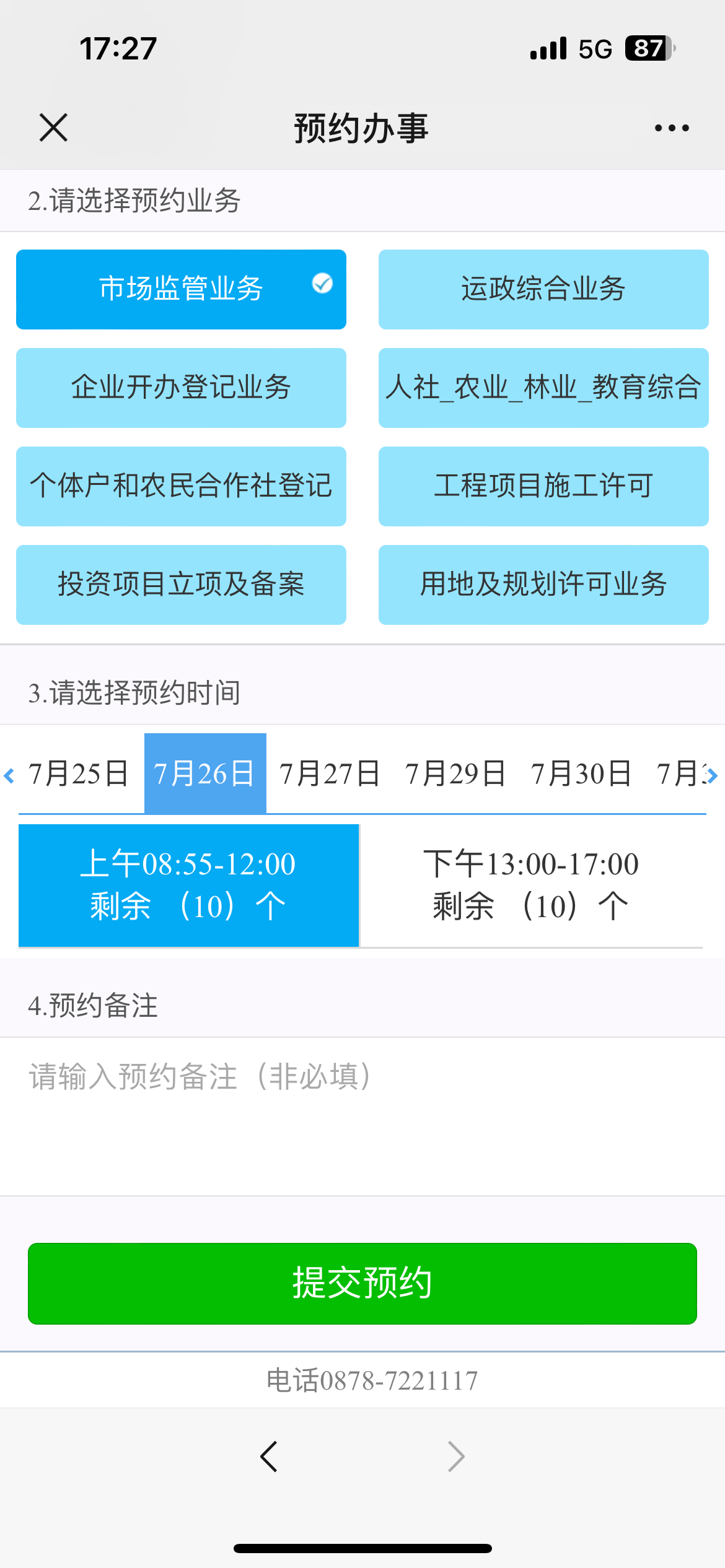Select morning slot 上午08:55-12:00

[188, 885]
